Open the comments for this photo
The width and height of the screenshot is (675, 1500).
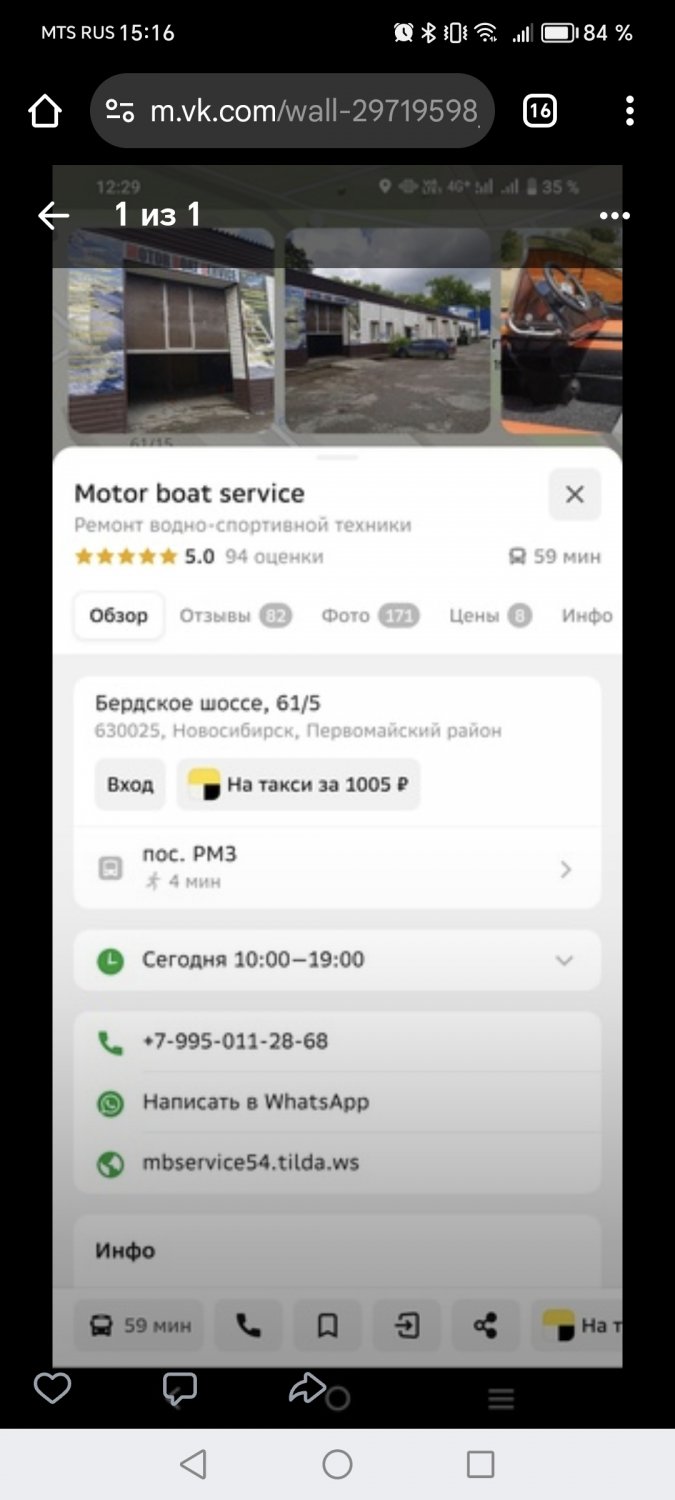(180, 1389)
